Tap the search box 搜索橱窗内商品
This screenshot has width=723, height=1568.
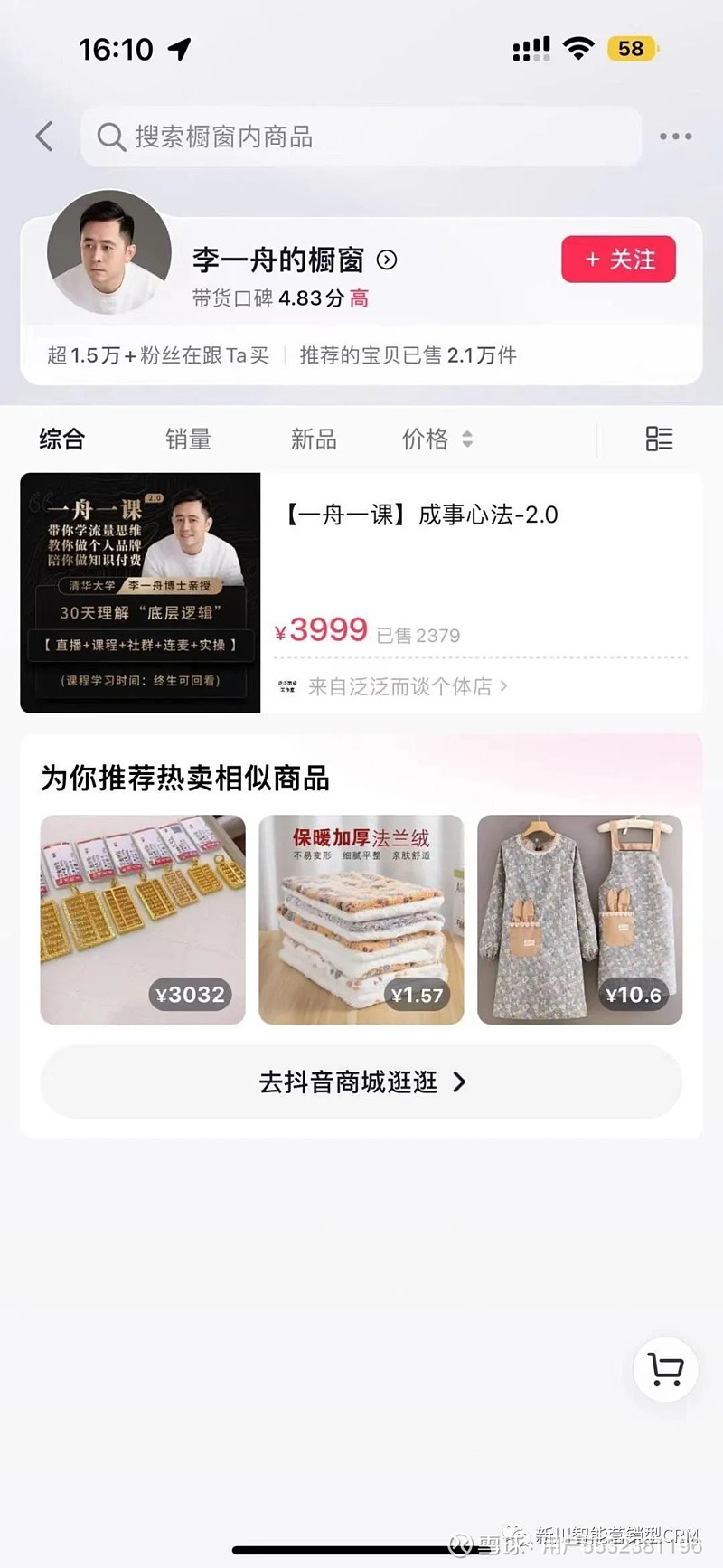pos(361,137)
